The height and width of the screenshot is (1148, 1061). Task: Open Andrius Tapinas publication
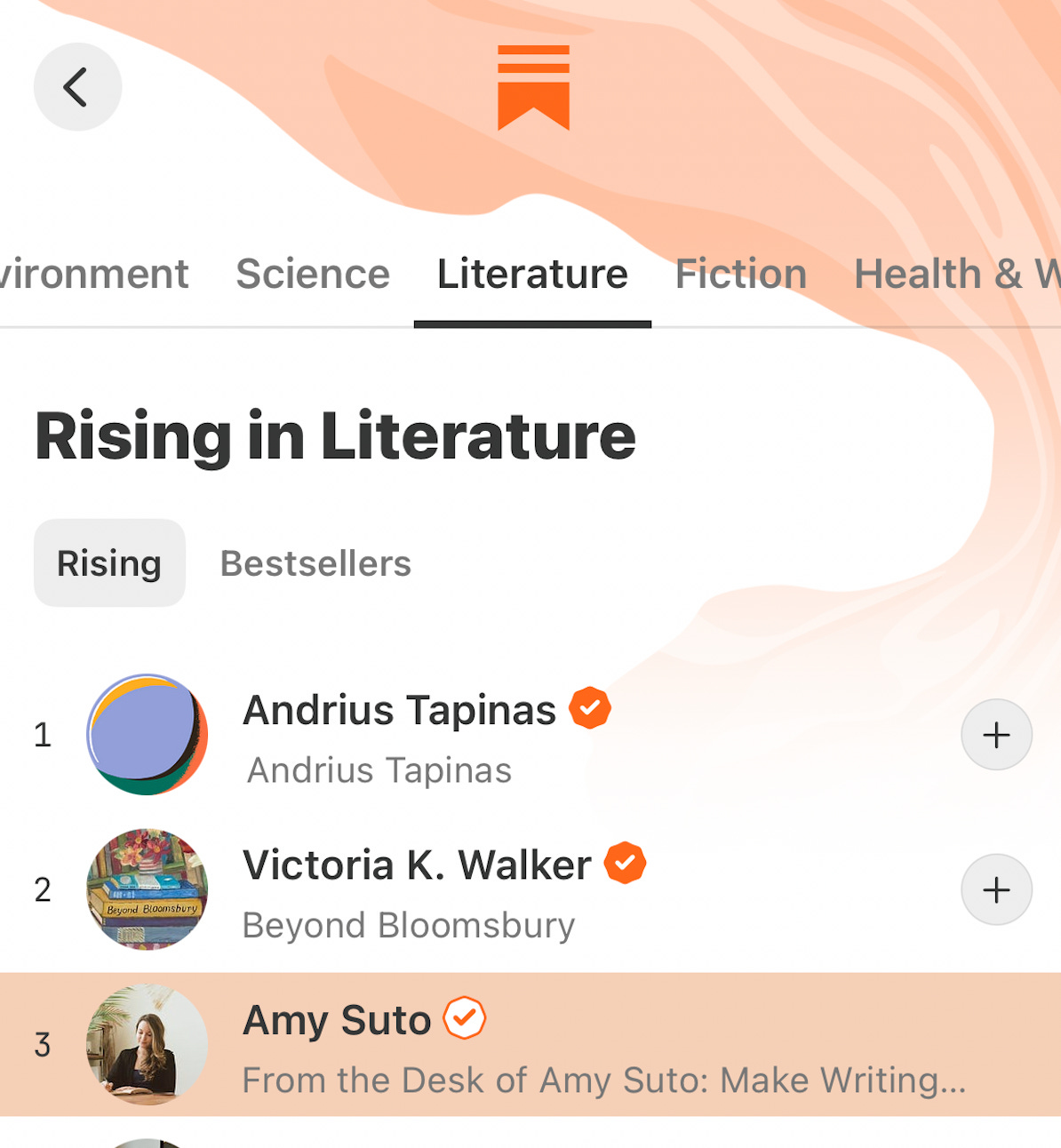[400, 734]
